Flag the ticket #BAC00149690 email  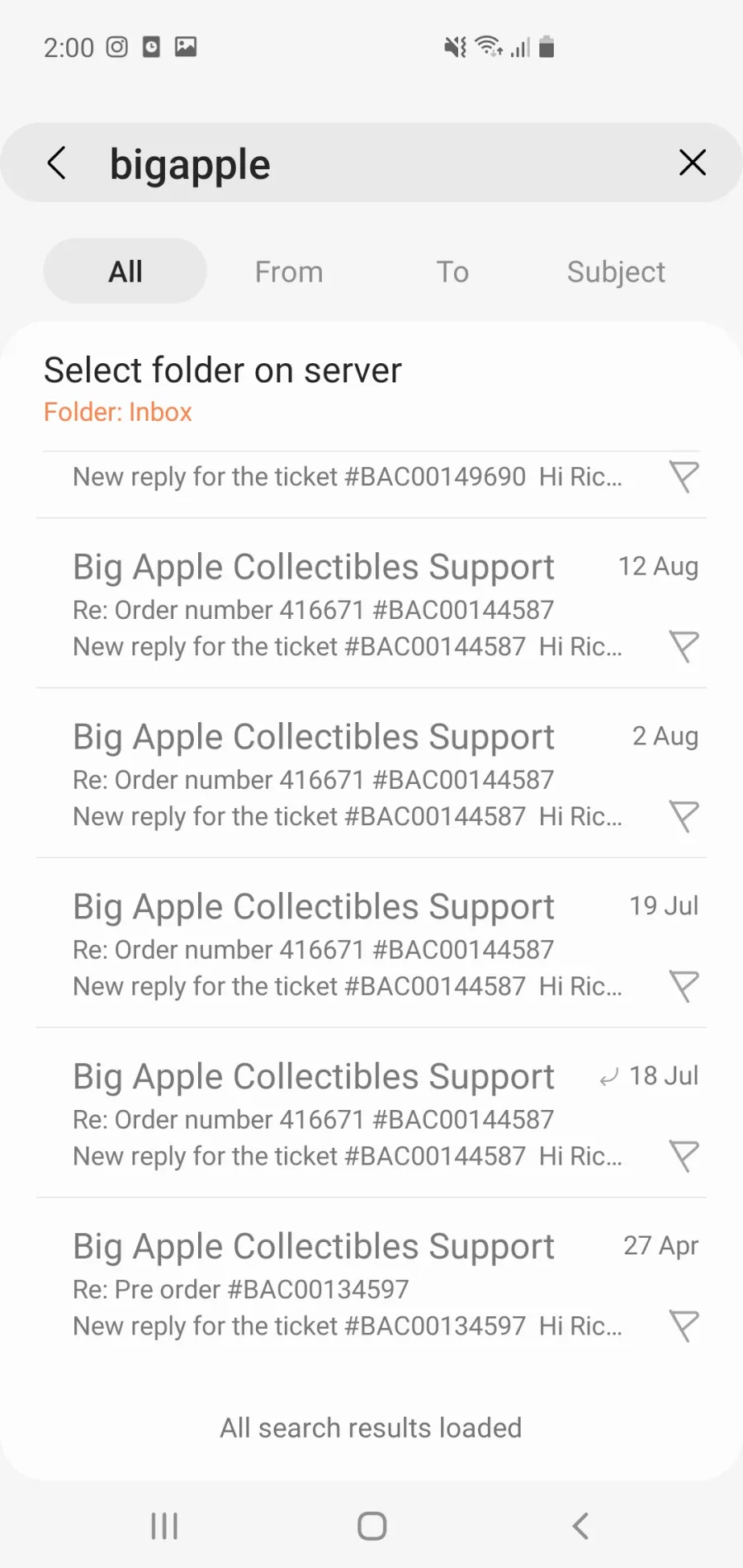click(684, 477)
